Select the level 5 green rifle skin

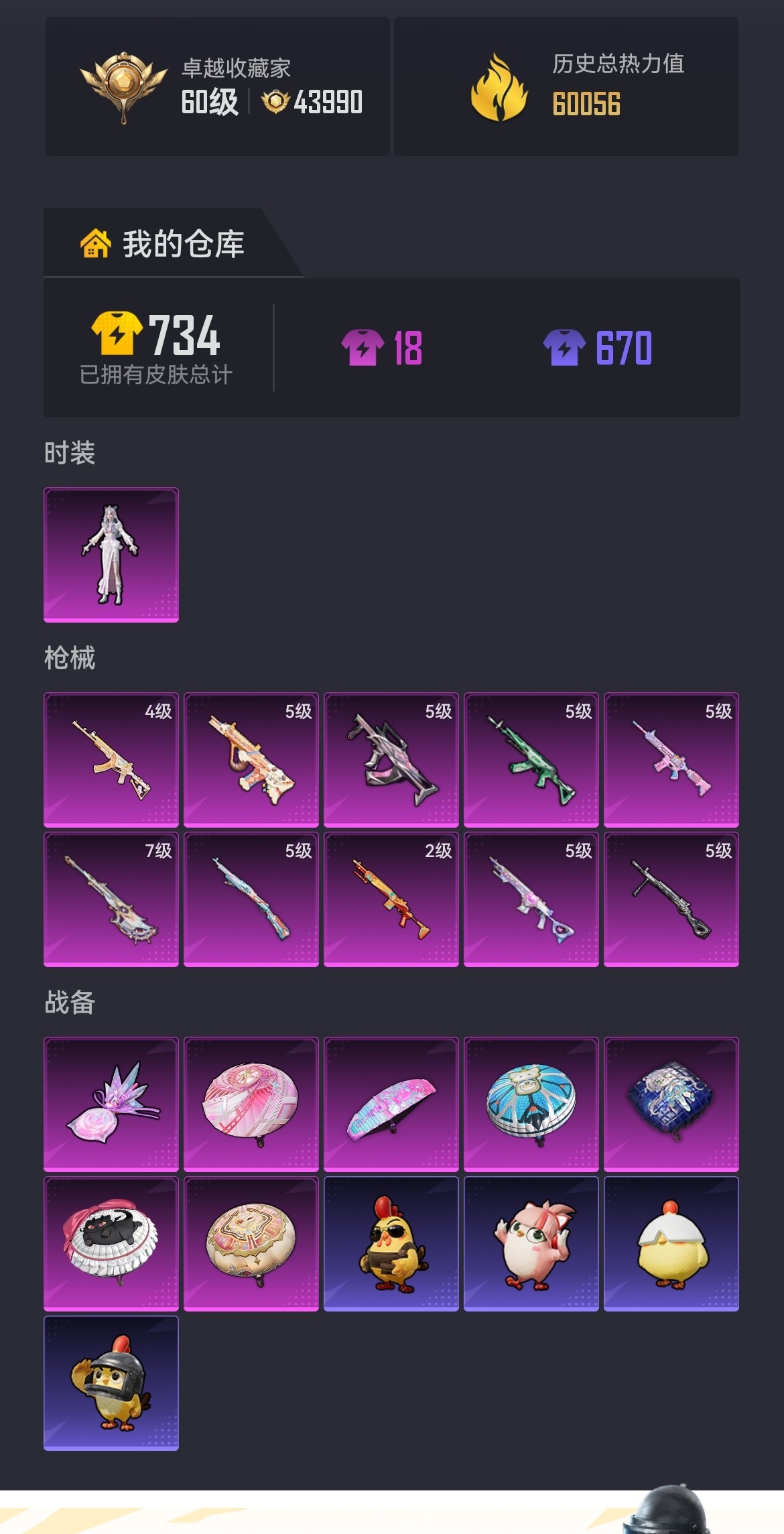pos(531,759)
